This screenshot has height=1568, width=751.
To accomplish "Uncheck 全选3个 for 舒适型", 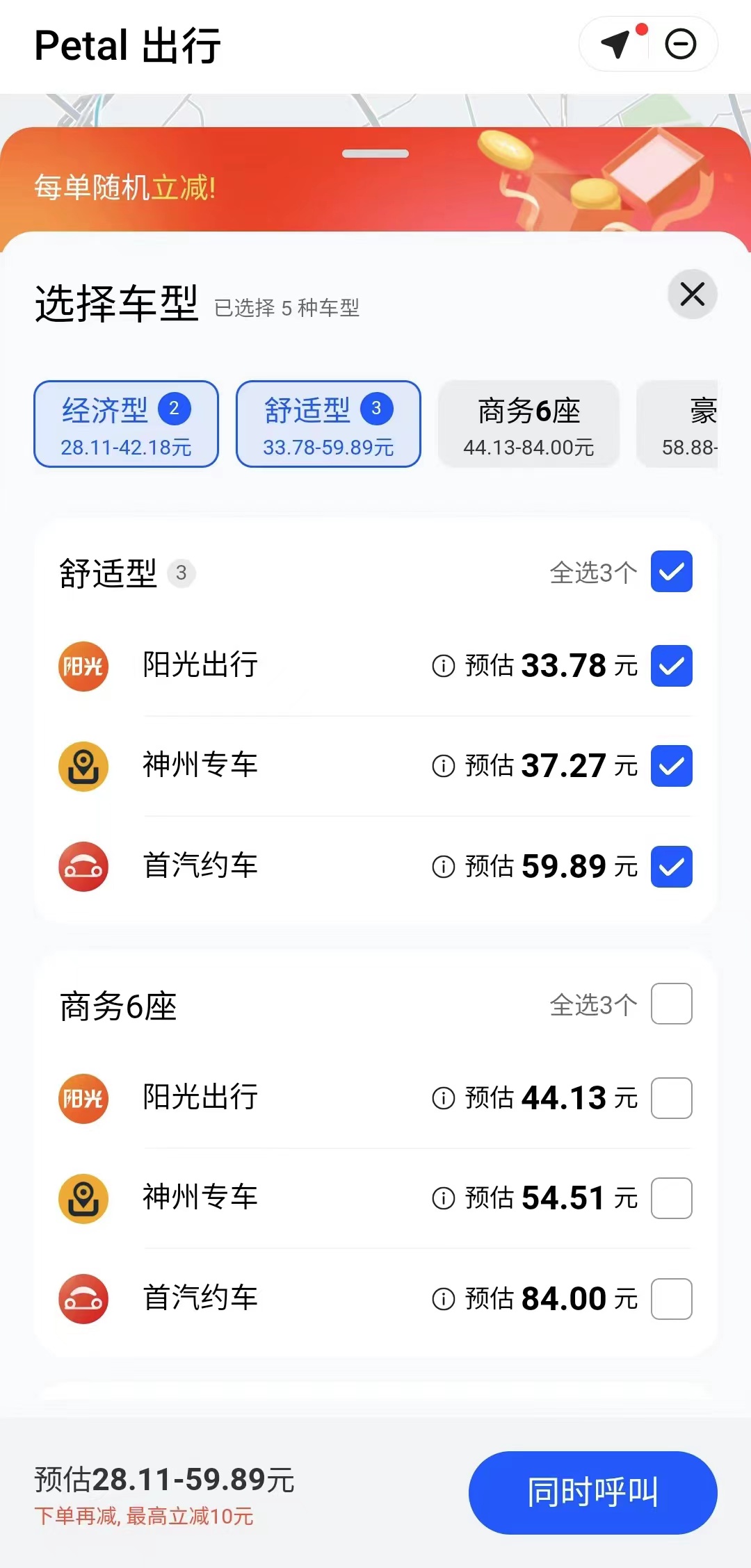I will [x=671, y=571].
